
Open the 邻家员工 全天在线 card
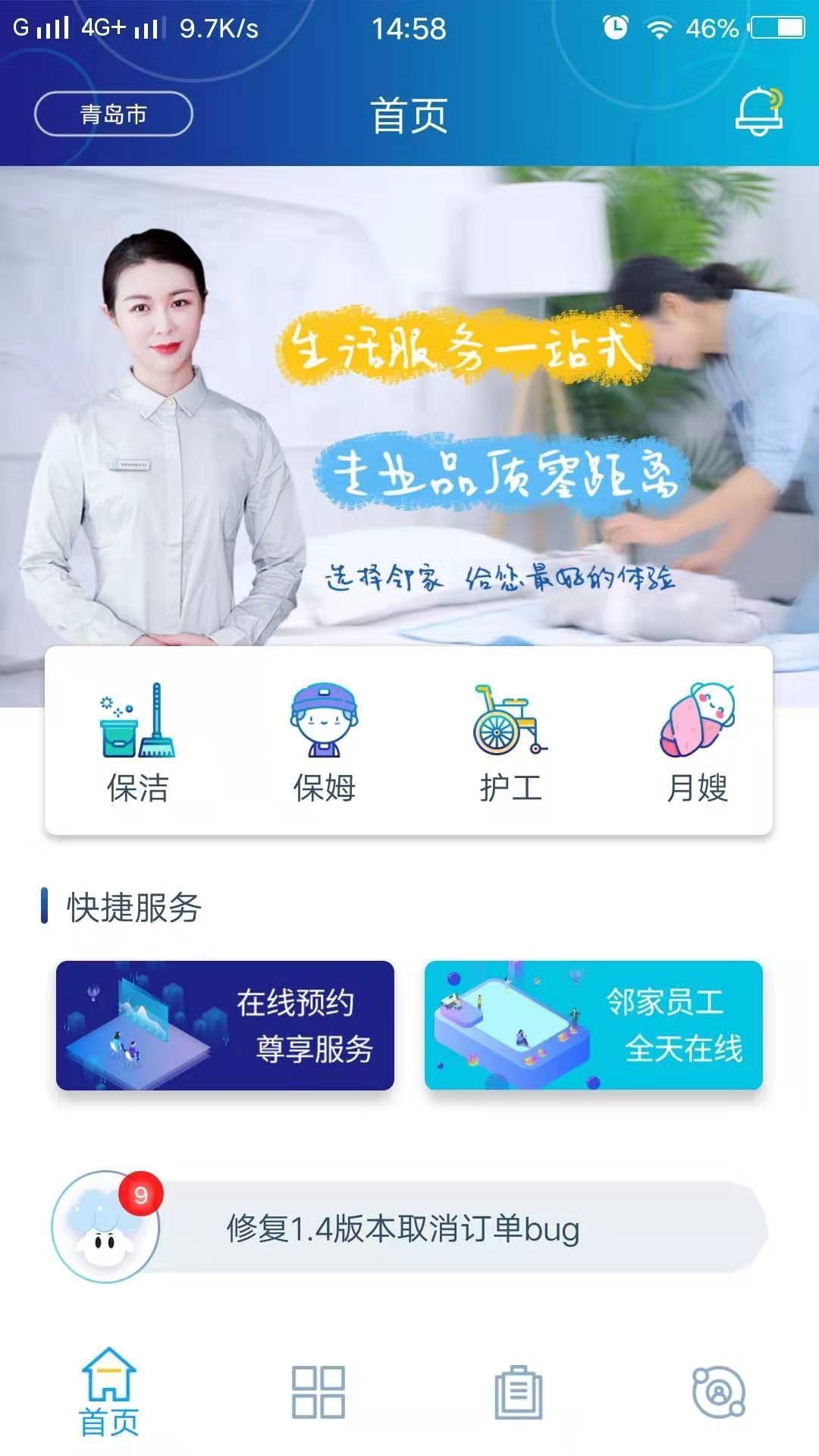click(x=594, y=1025)
